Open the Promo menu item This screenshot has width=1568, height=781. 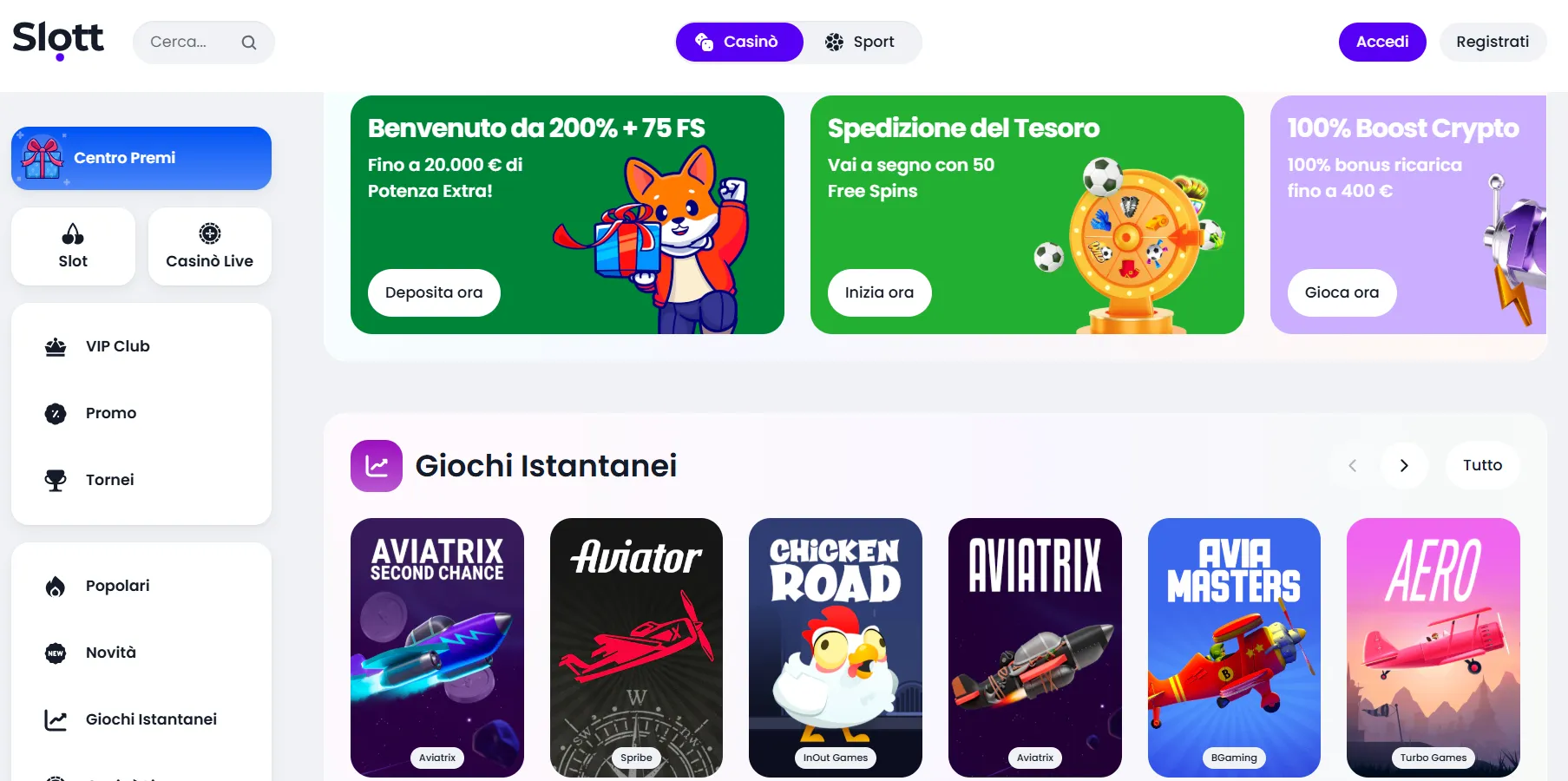[110, 413]
